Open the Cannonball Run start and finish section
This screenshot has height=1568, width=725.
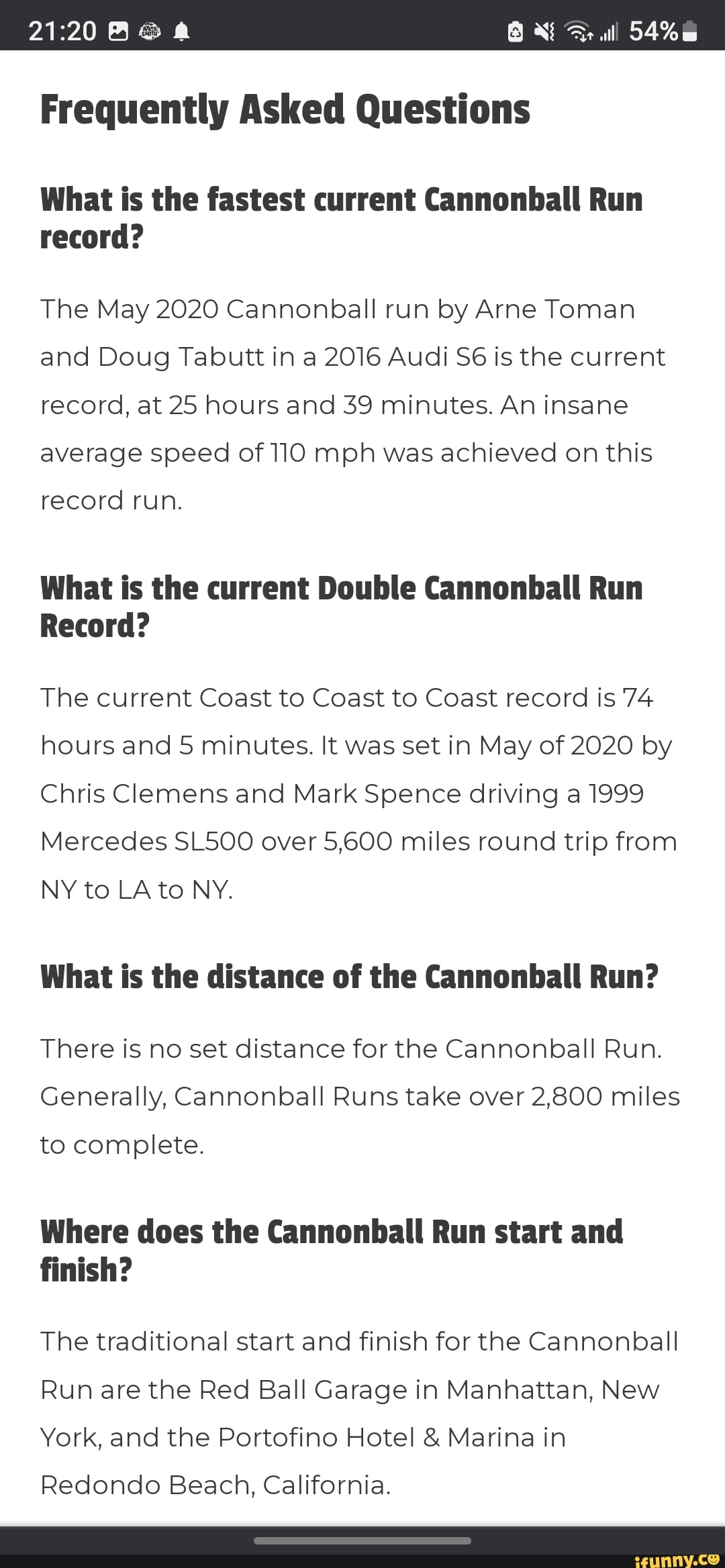[331, 1250]
